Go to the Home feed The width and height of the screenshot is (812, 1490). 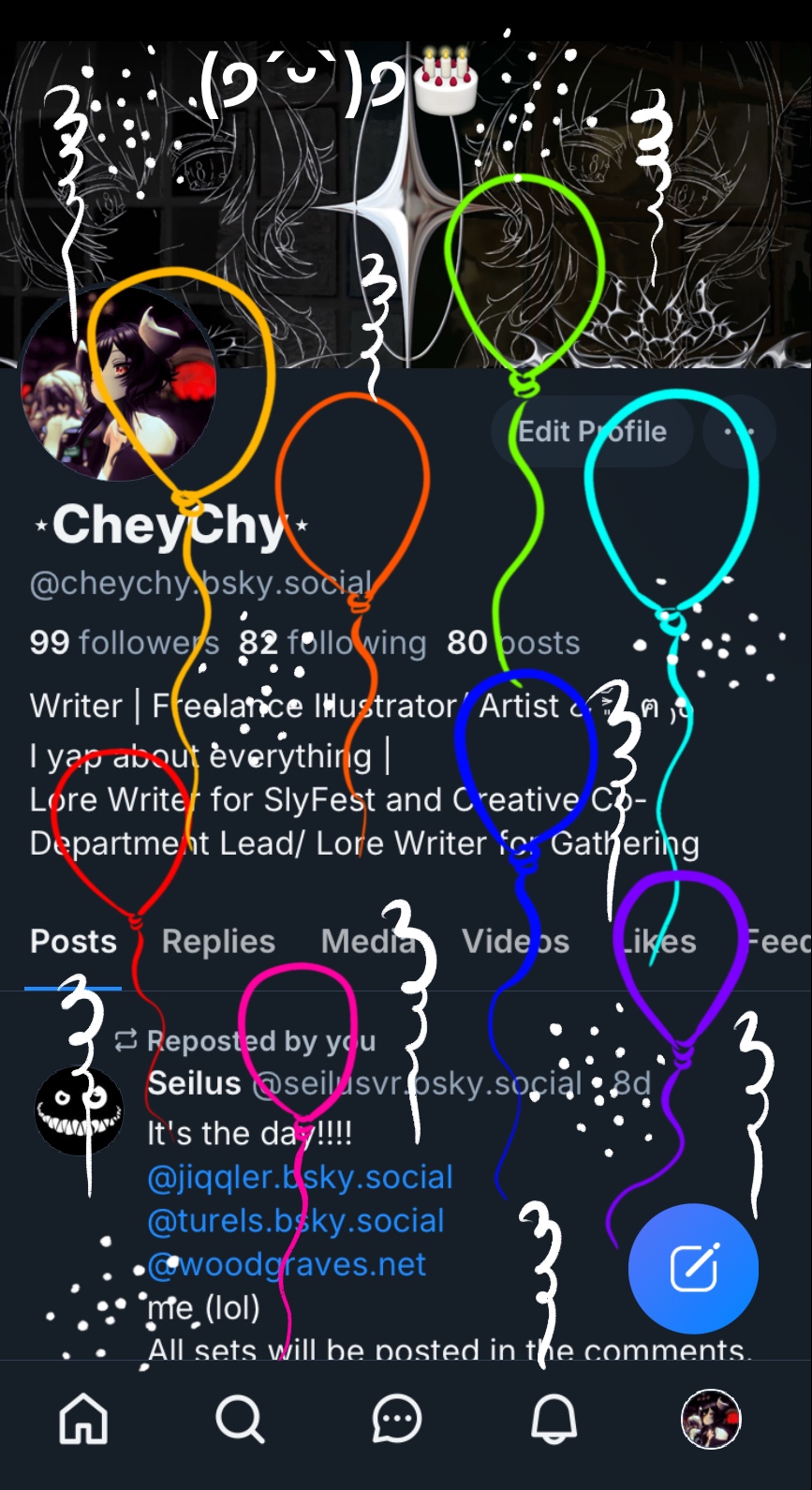click(83, 1419)
